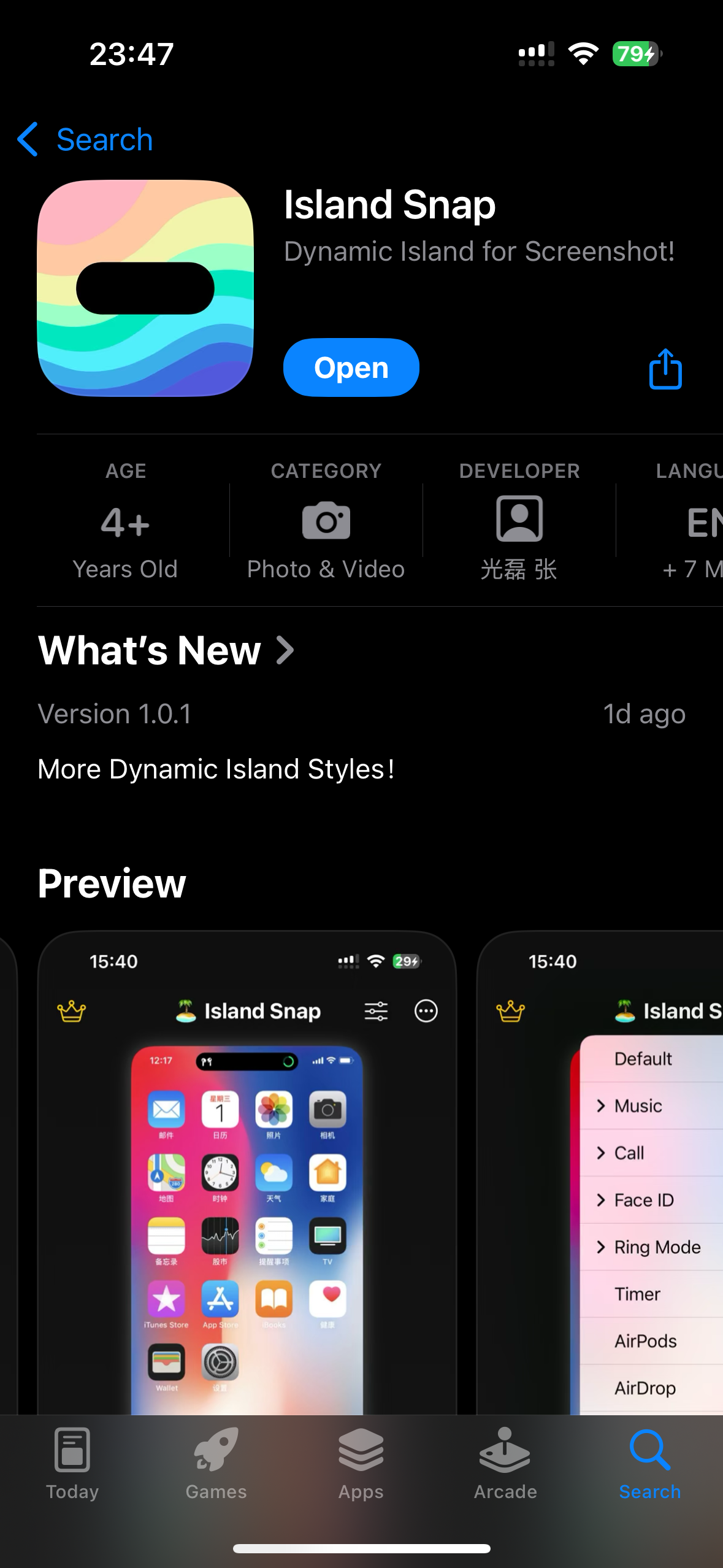This screenshot has width=723, height=1568.
Task: Go back to Search results
Action: (86, 140)
